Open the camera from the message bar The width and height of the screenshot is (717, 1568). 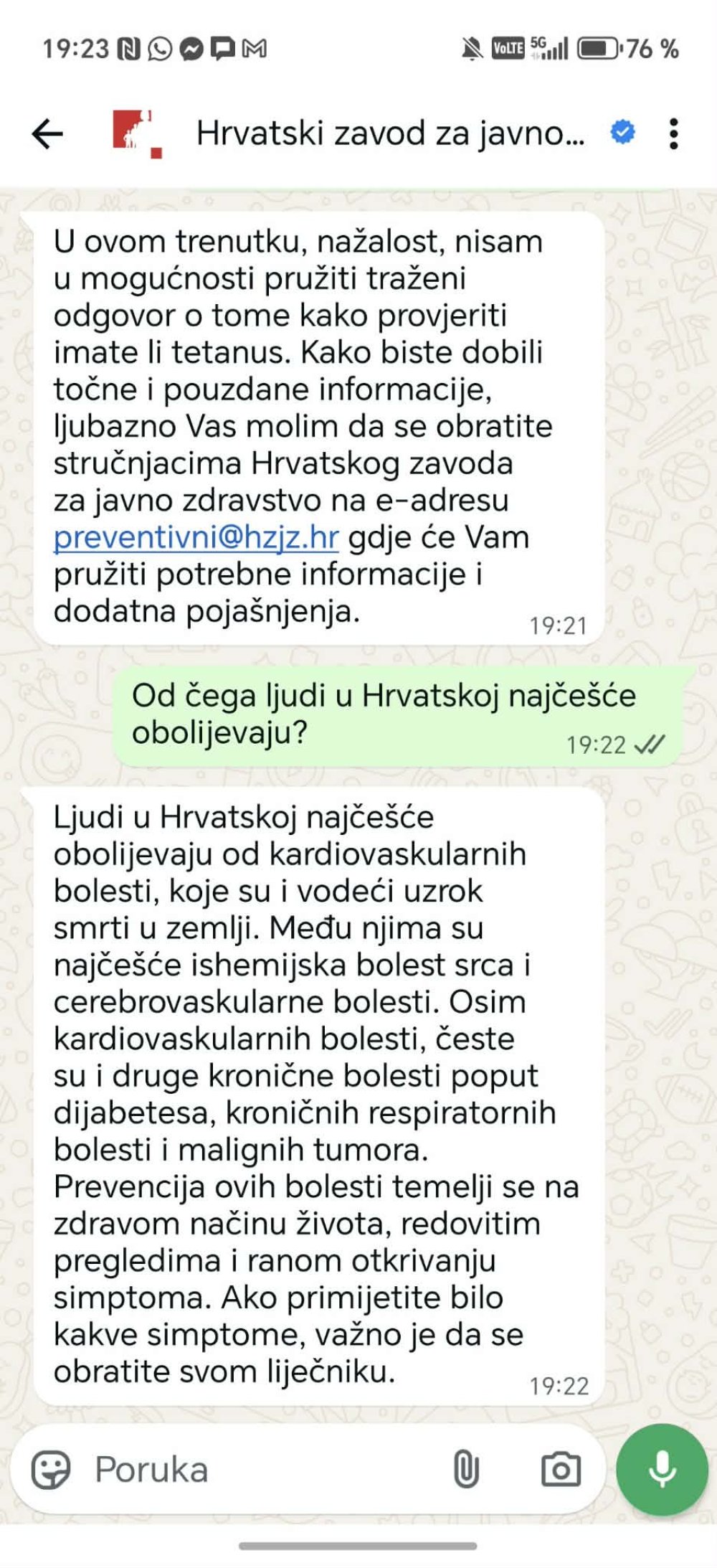click(561, 1469)
